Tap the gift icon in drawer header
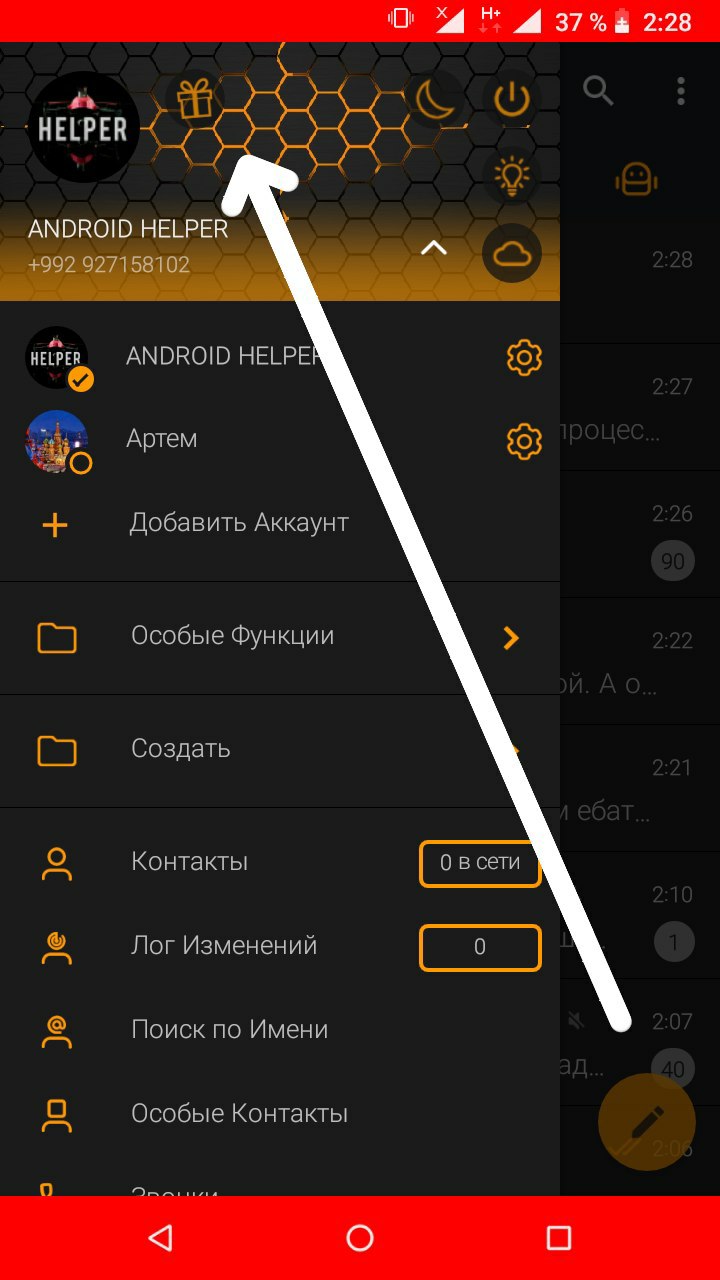Image resolution: width=720 pixels, height=1280 pixels. click(195, 98)
